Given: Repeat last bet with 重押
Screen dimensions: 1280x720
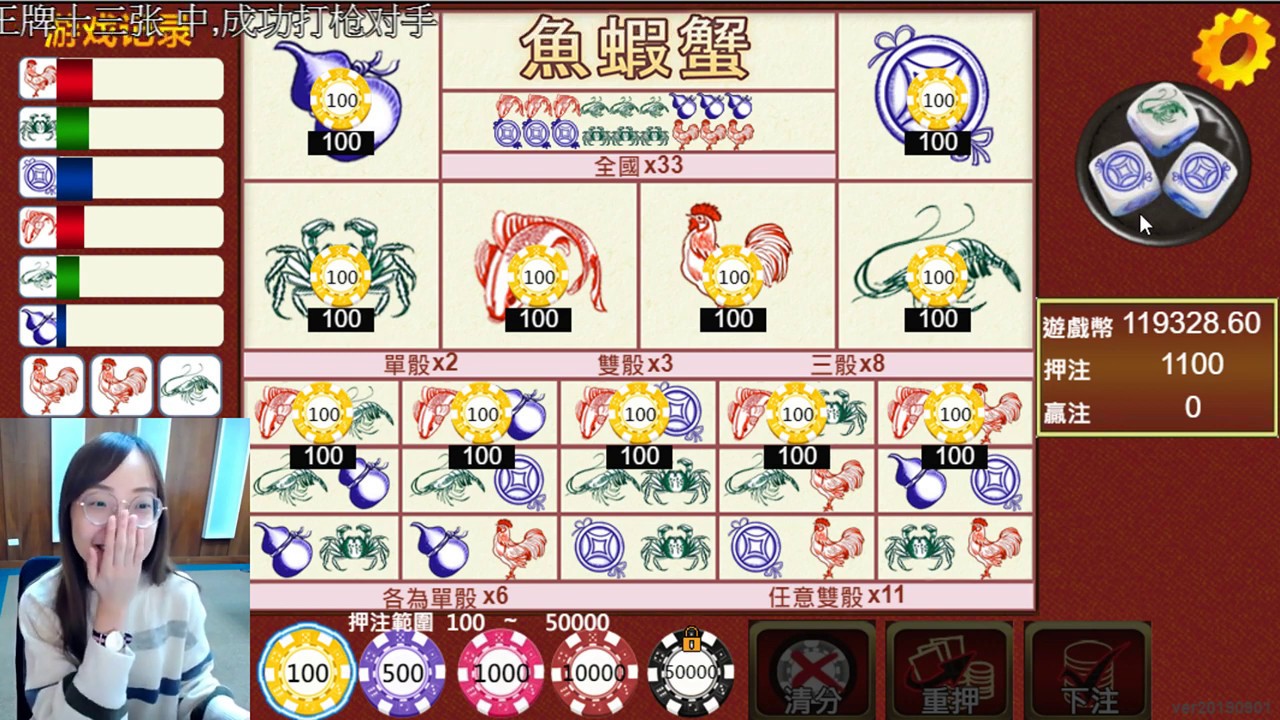Looking at the screenshot, I should coord(949,672).
